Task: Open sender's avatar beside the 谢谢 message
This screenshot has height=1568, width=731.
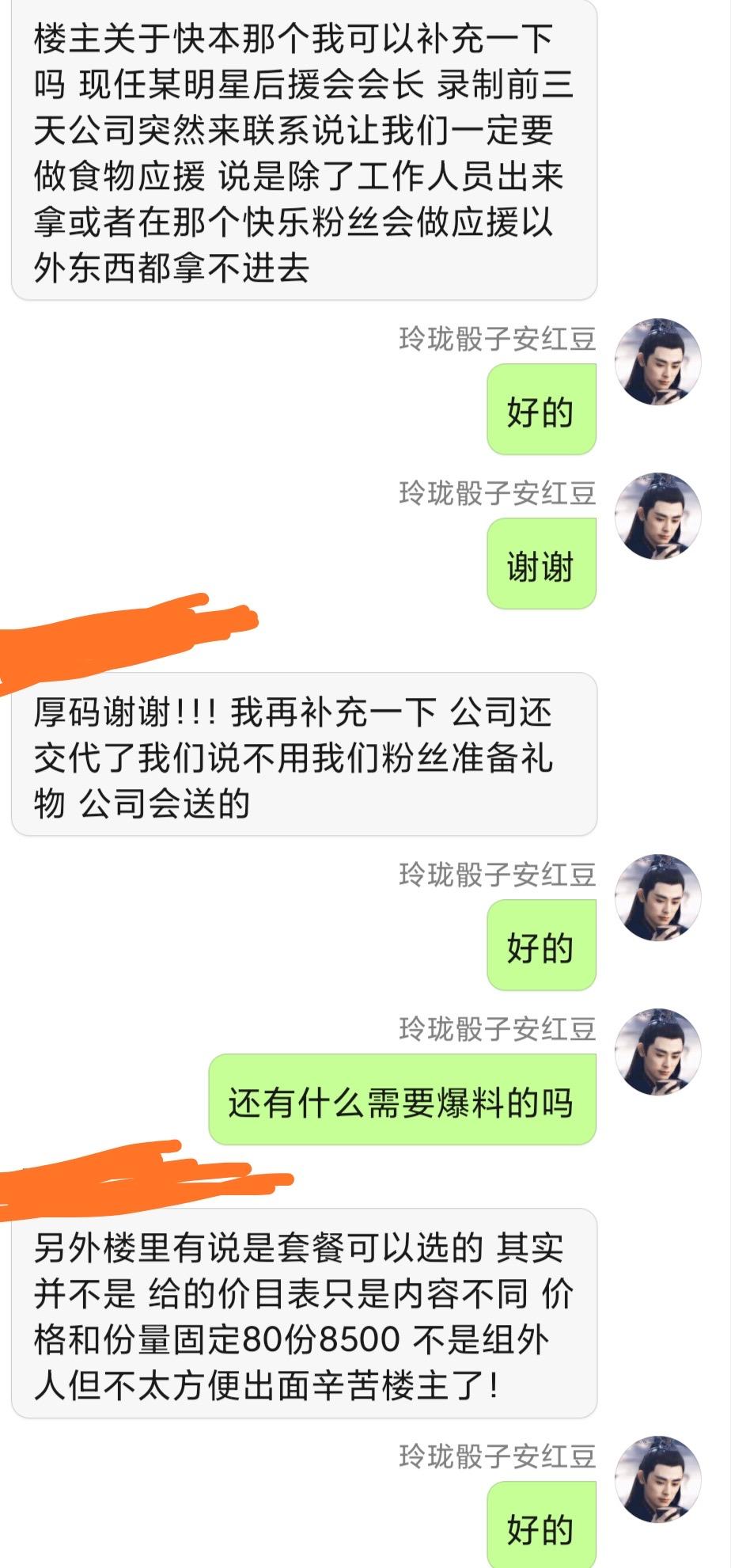Action: click(658, 516)
